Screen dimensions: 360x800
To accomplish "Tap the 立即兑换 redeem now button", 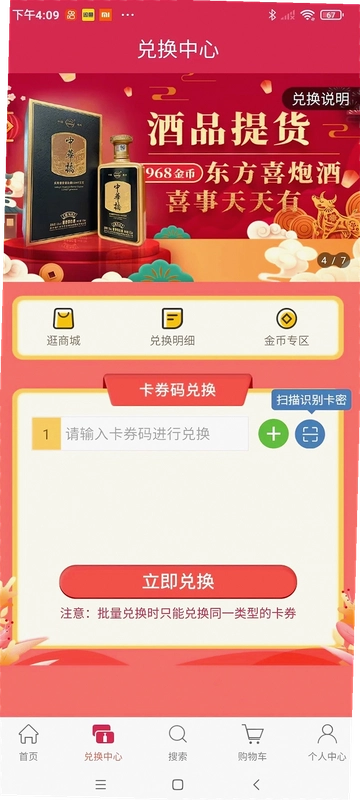I will point(178,582).
